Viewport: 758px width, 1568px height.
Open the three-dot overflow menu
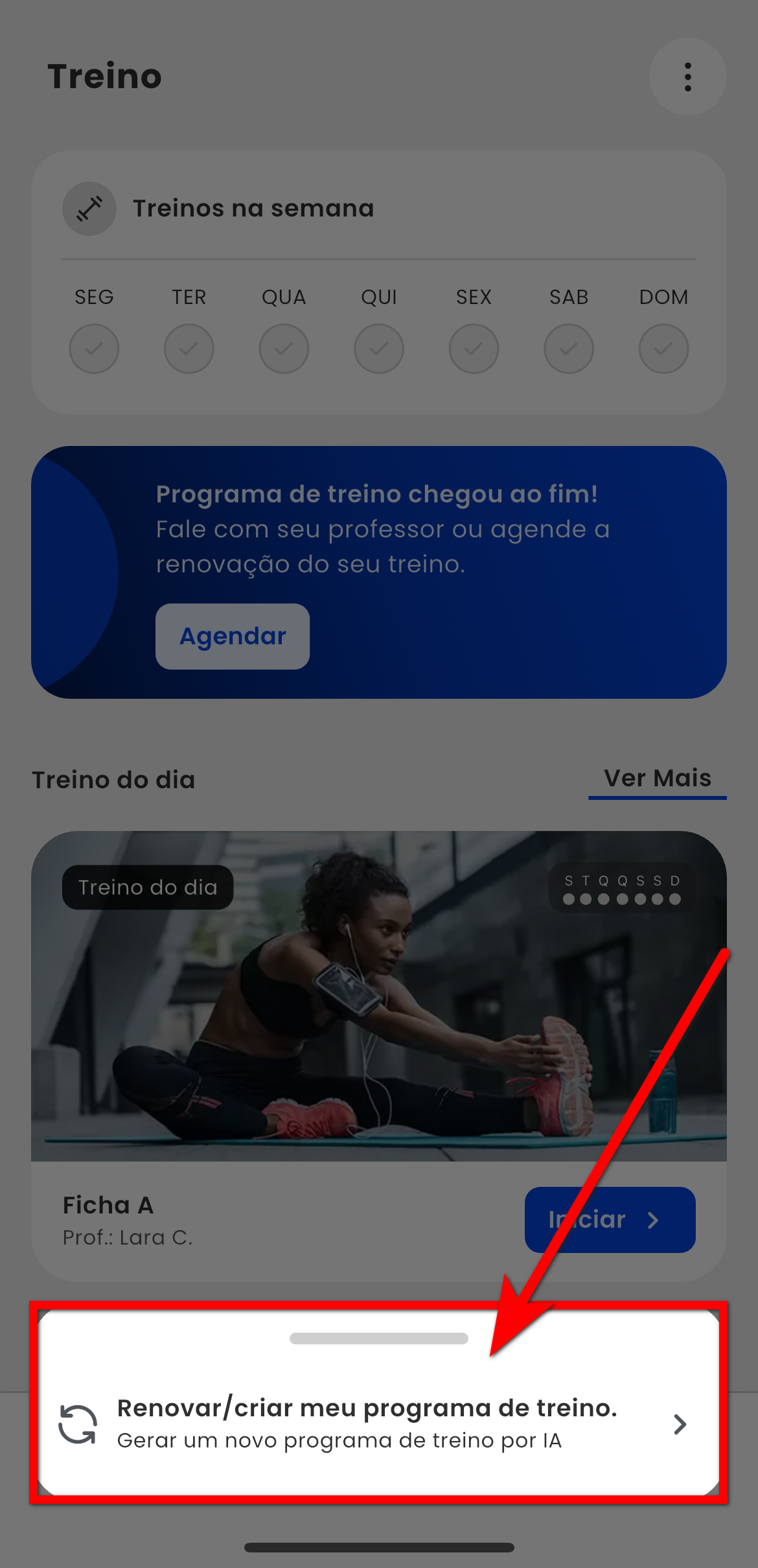point(687,77)
